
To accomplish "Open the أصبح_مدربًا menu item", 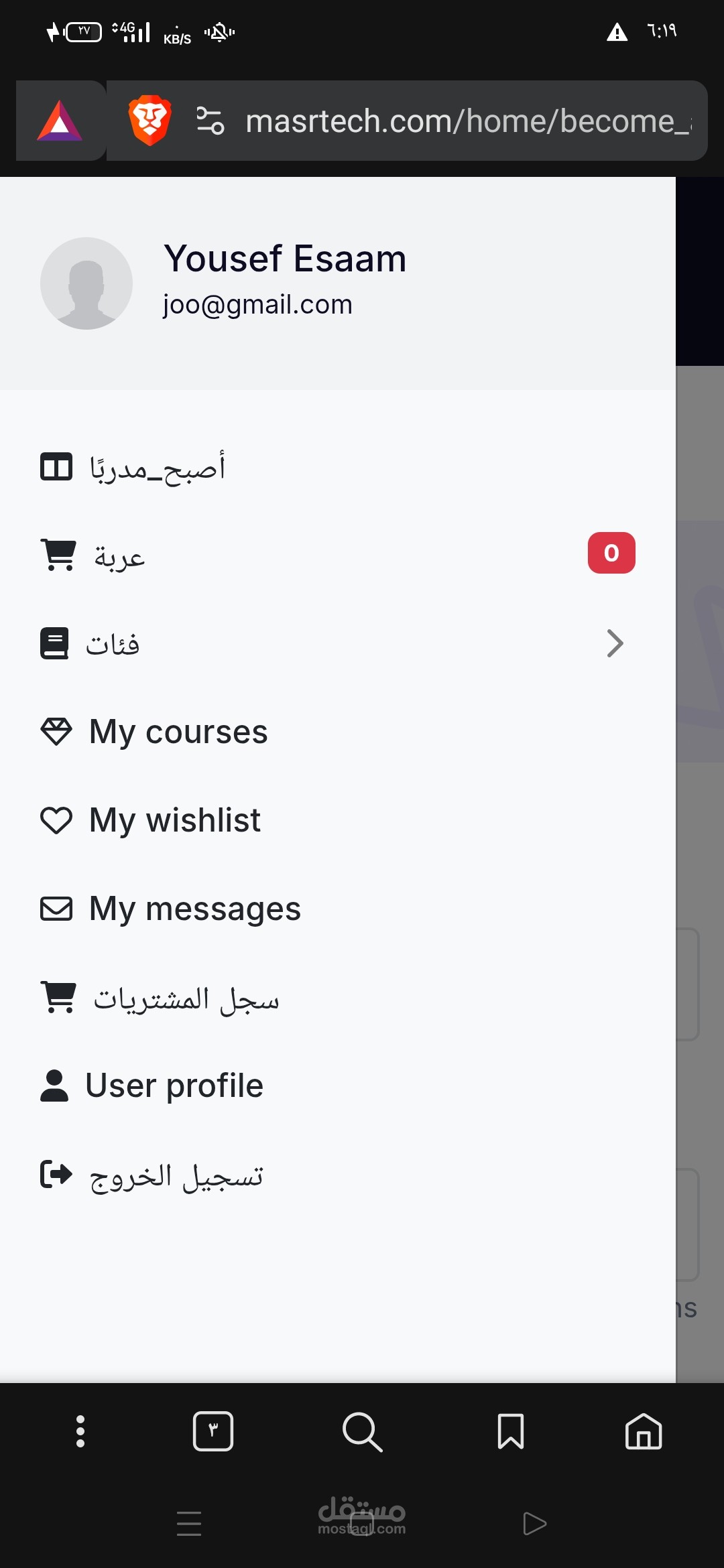I will [338, 467].
